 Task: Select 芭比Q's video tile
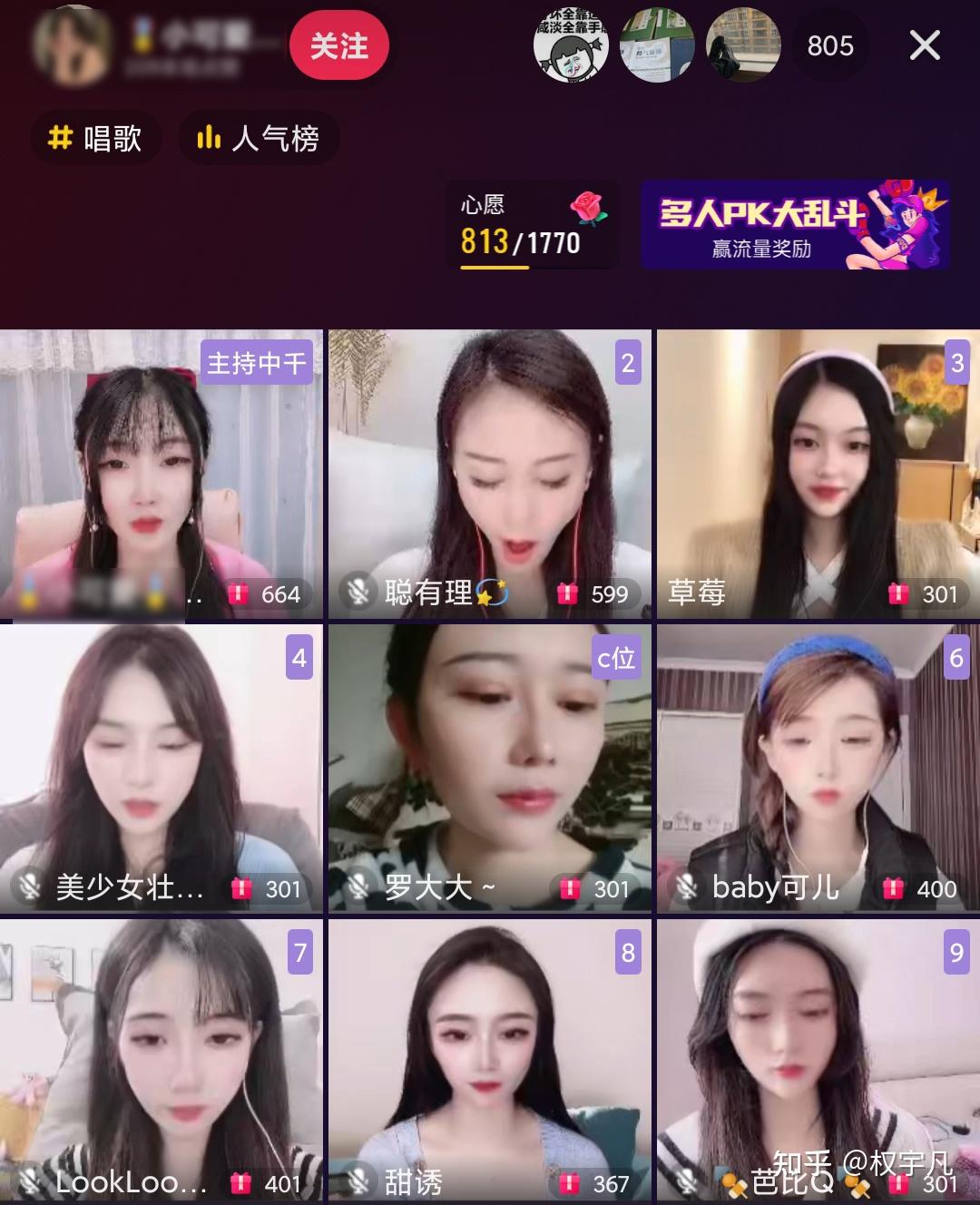coord(818,1060)
